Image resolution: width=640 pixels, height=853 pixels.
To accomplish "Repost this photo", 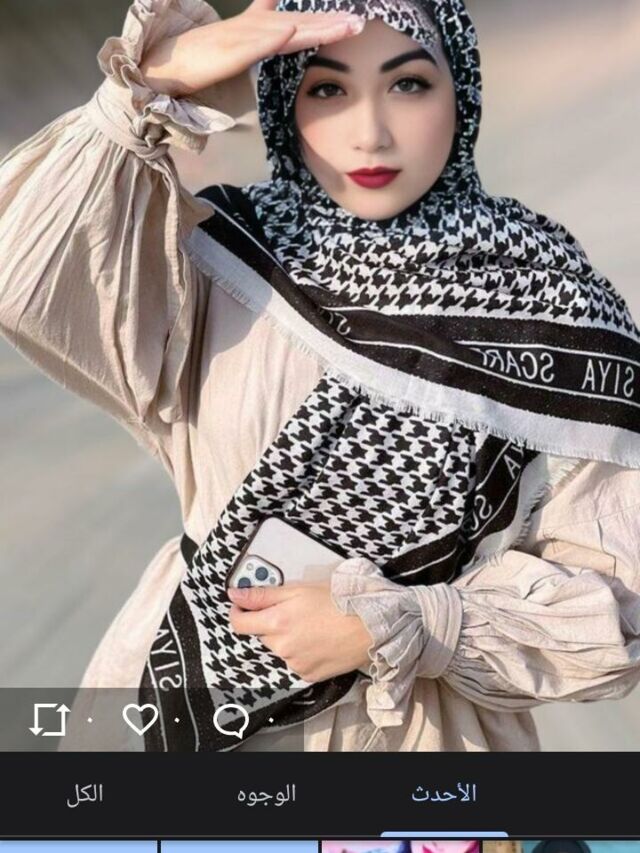I will 48,720.
